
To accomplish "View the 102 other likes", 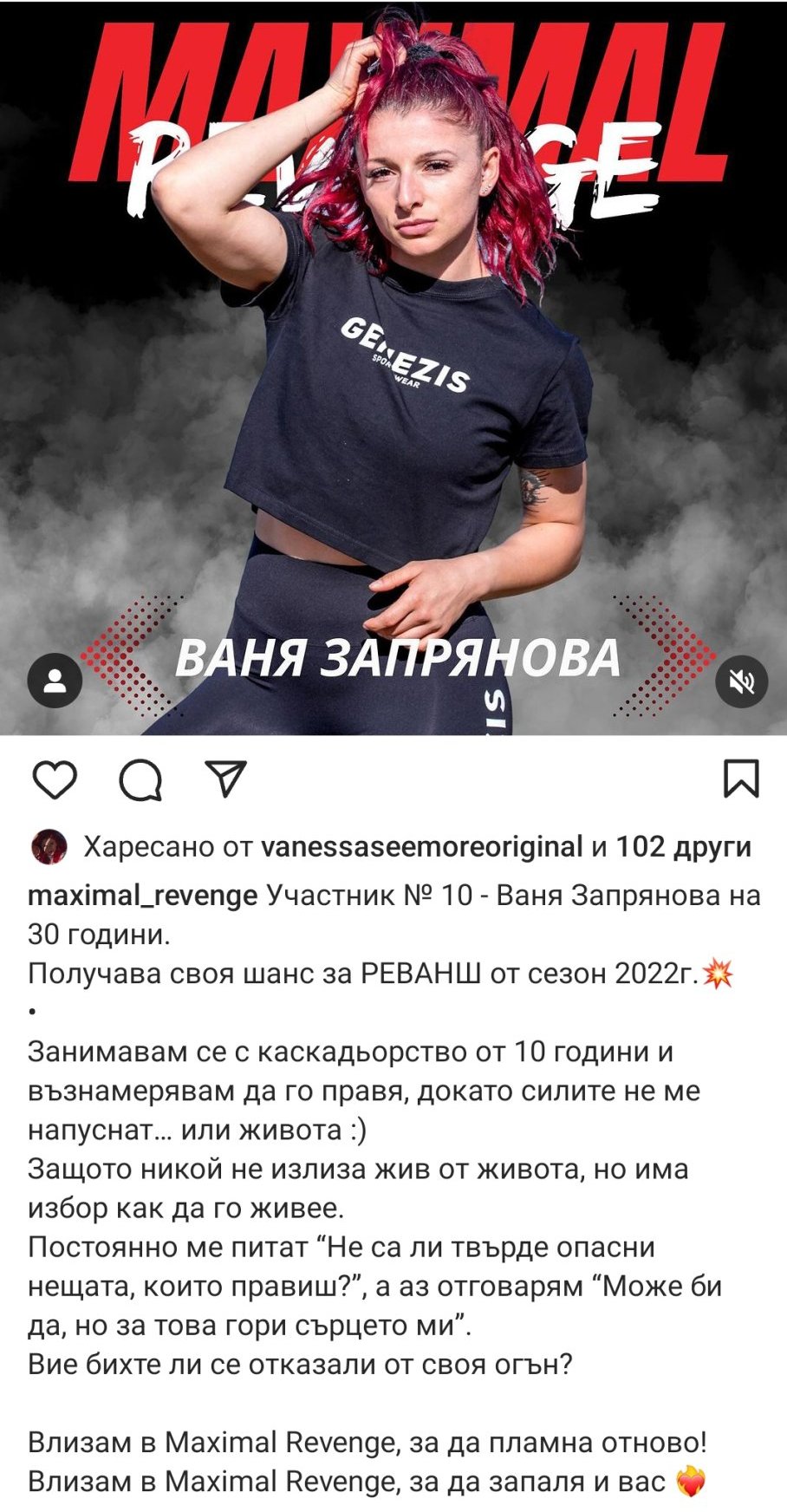I will point(683,846).
